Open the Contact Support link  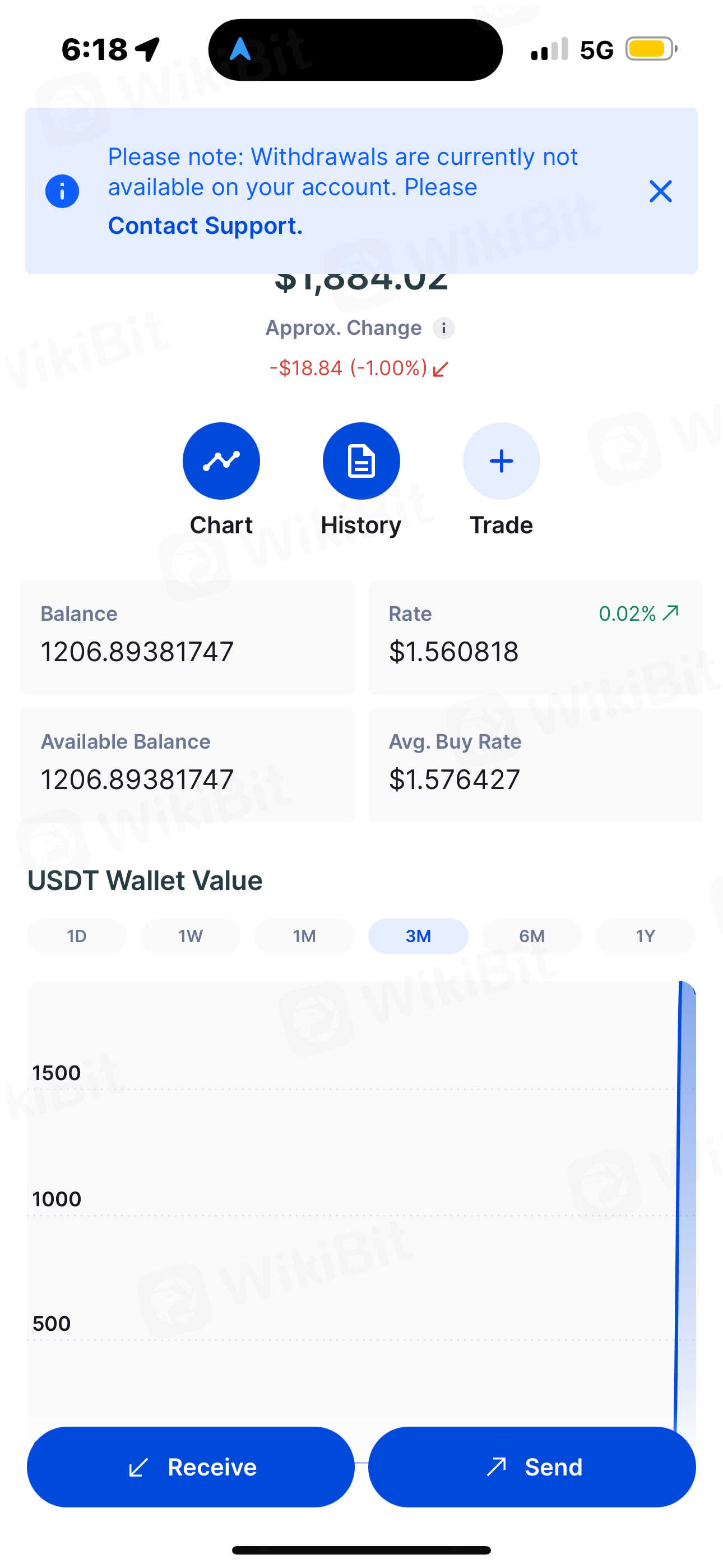tap(205, 226)
